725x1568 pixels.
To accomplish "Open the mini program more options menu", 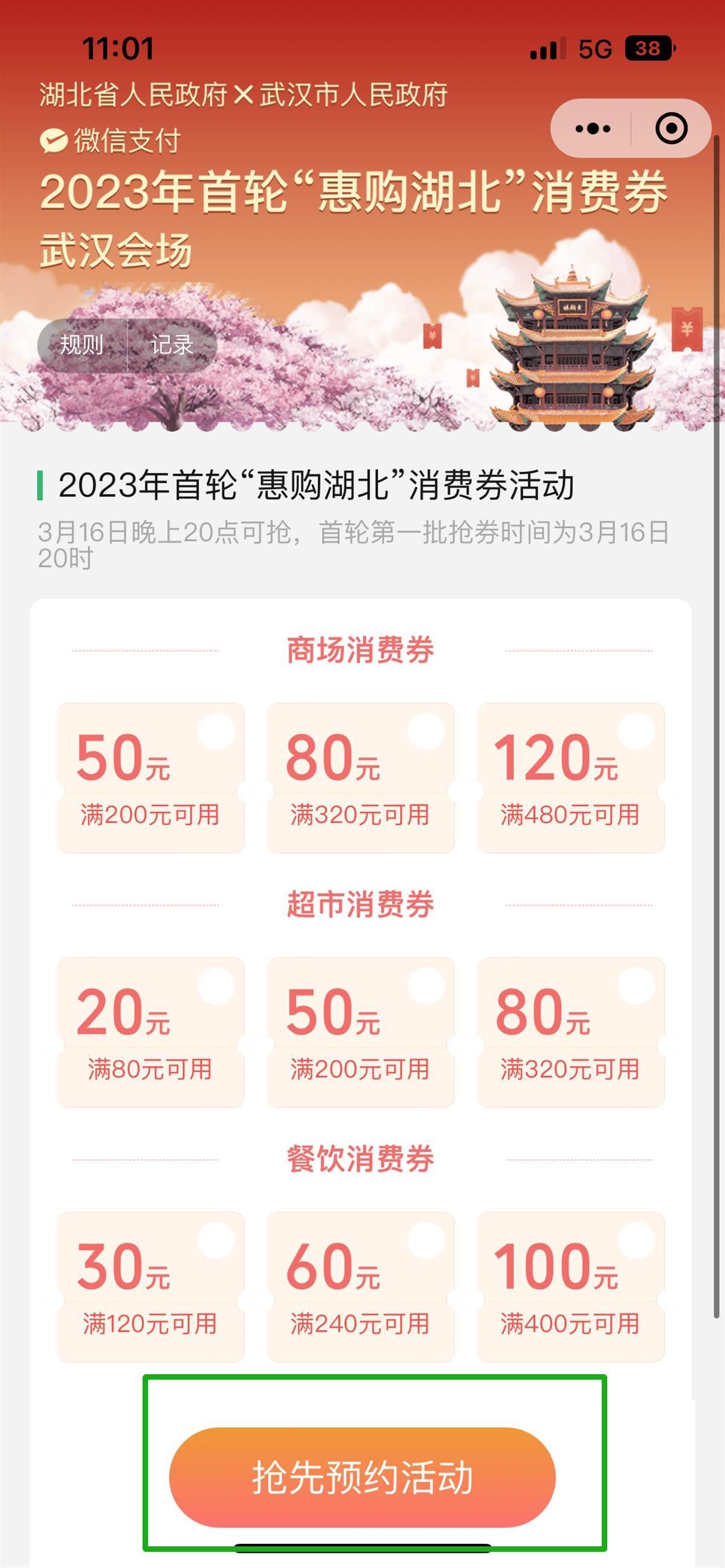I will pos(592,129).
